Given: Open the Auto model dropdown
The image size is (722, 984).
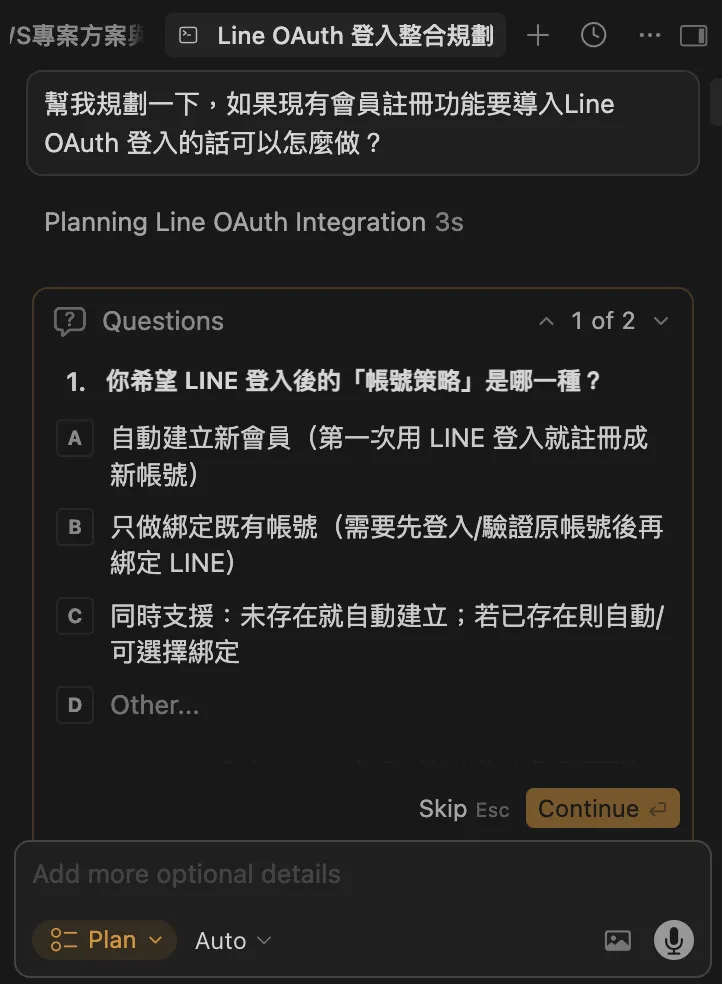Looking at the screenshot, I should pos(233,941).
